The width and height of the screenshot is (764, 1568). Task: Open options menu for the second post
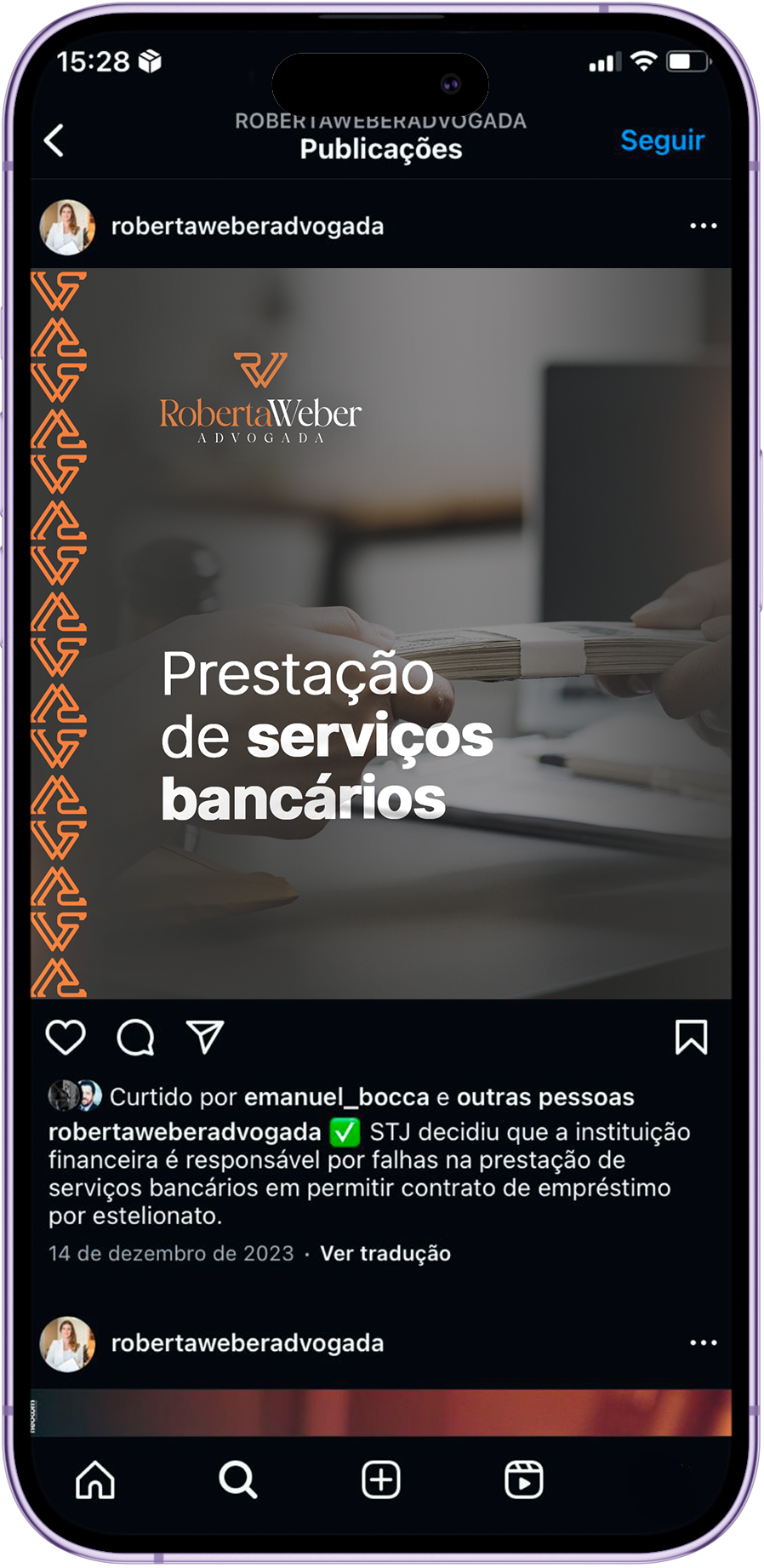[703, 1343]
